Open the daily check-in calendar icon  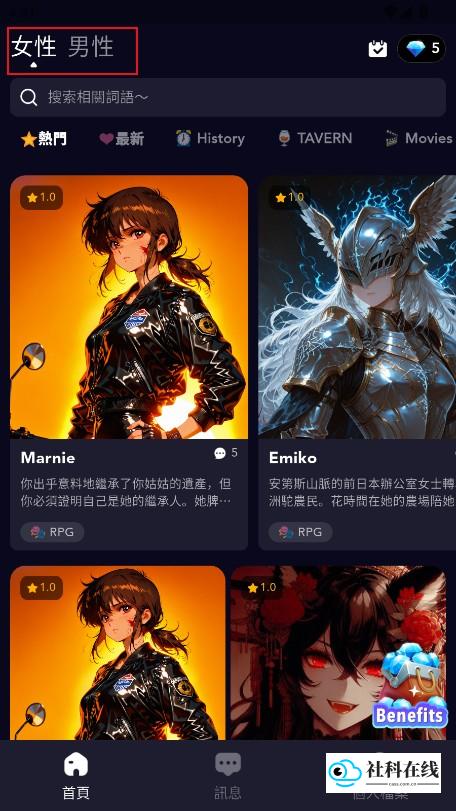point(378,49)
